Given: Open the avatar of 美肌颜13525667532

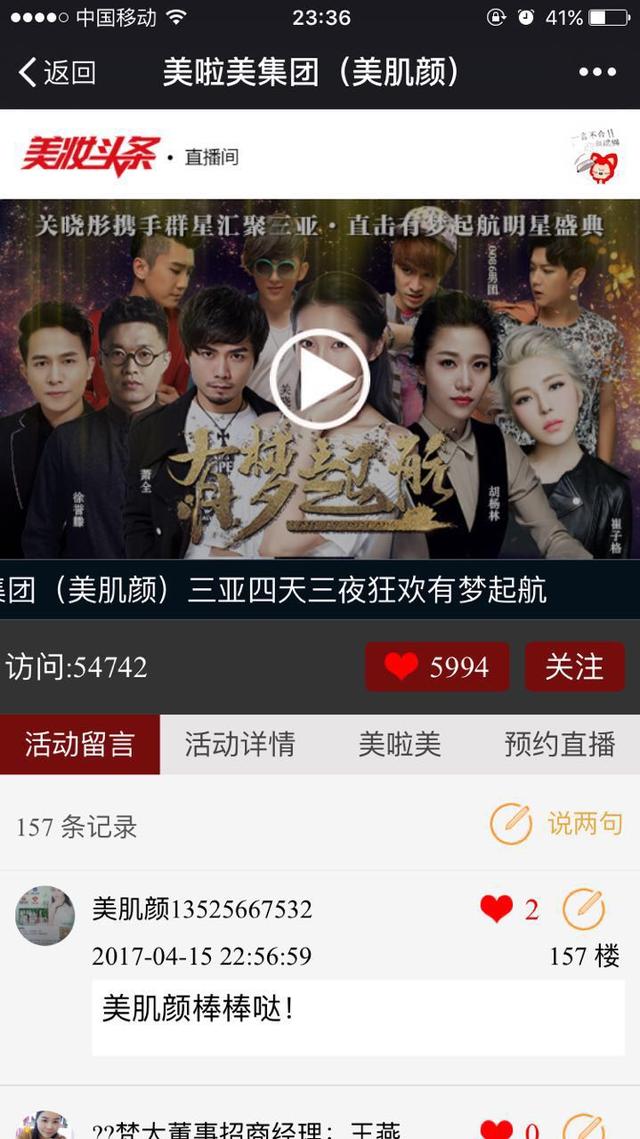Looking at the screenshot, I should pyautogui.click(x=45, y=915).
